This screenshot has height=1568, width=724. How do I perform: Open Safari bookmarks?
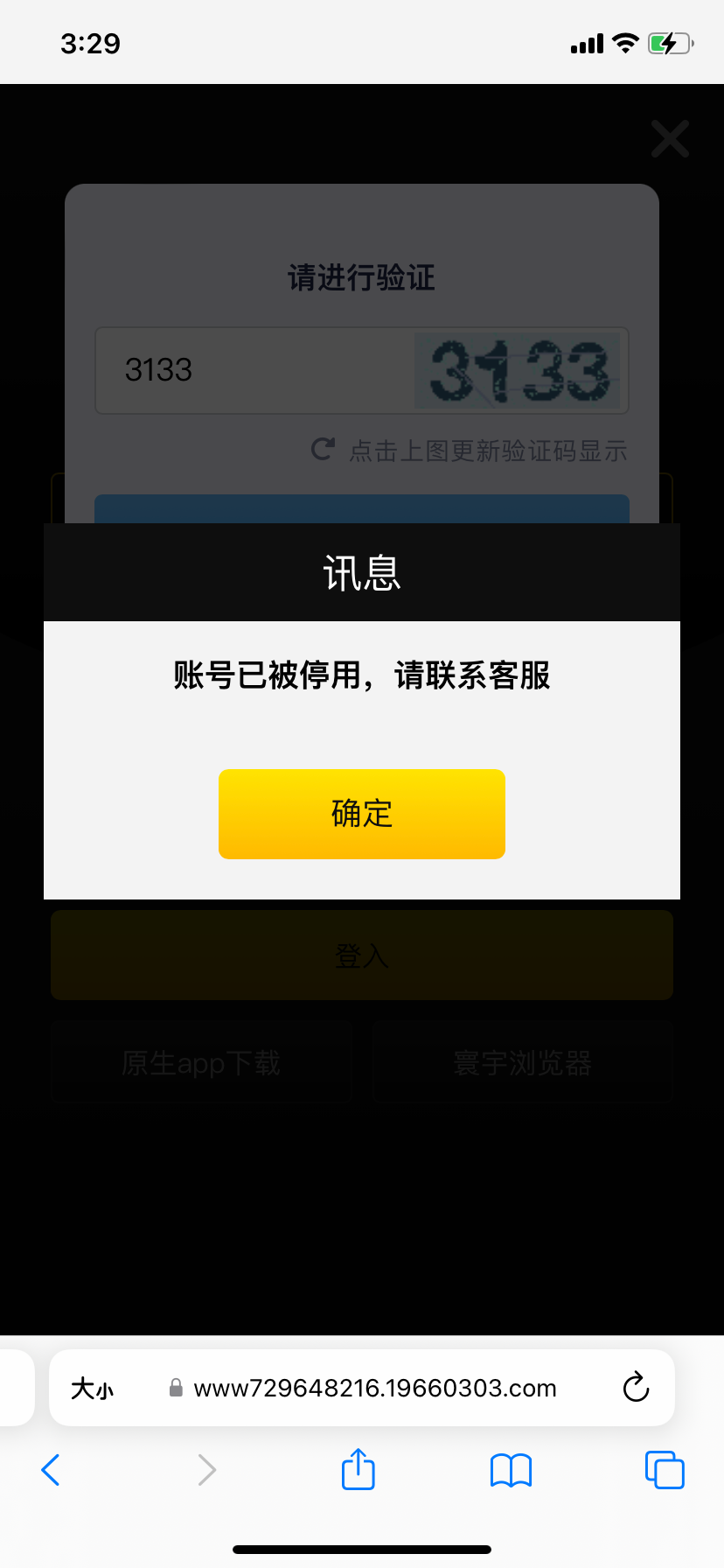click(512, 1471)
